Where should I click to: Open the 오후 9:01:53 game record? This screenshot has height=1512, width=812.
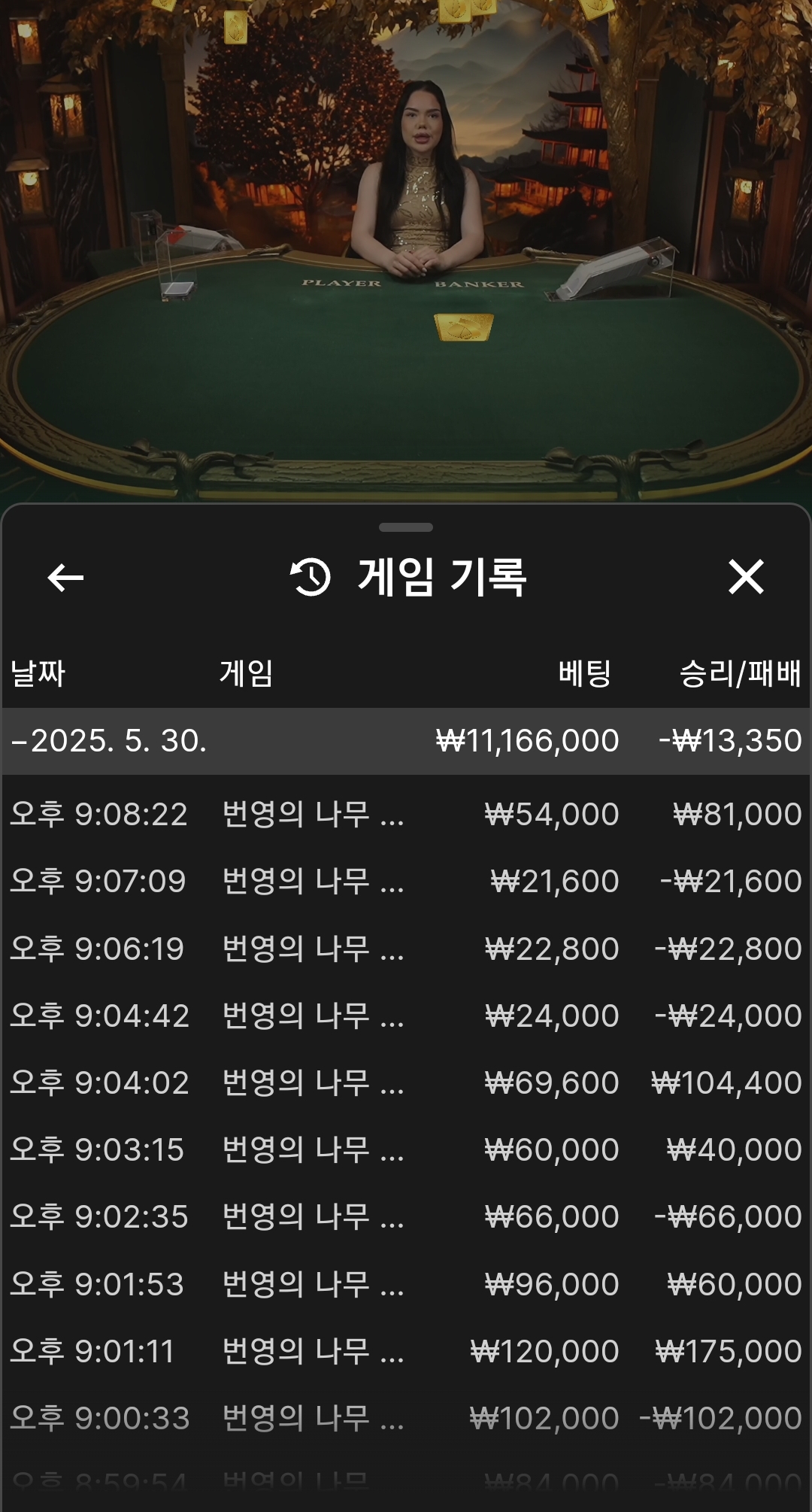click(x=406, y=1284)
